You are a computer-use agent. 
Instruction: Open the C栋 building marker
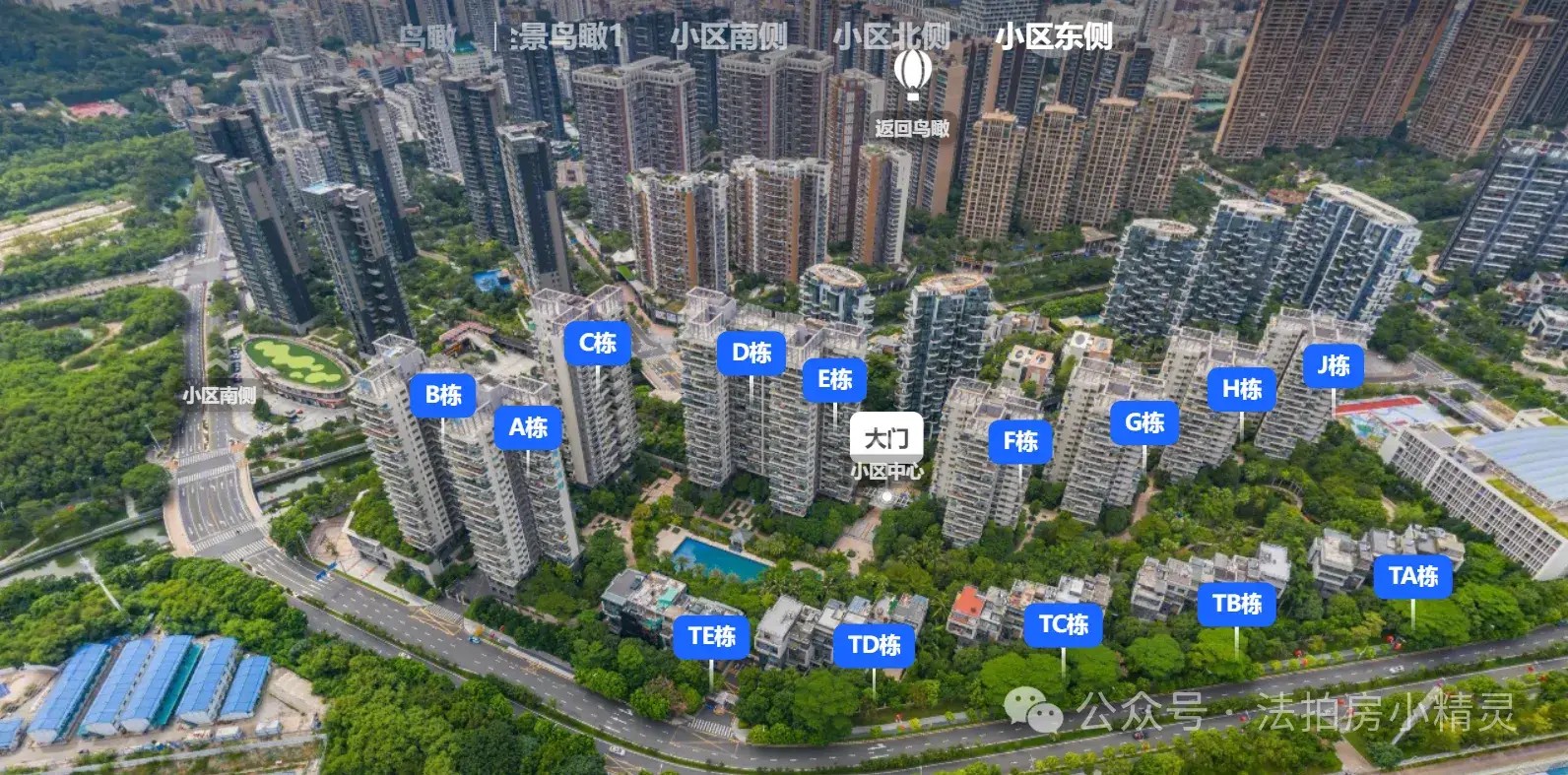point(597,343)
